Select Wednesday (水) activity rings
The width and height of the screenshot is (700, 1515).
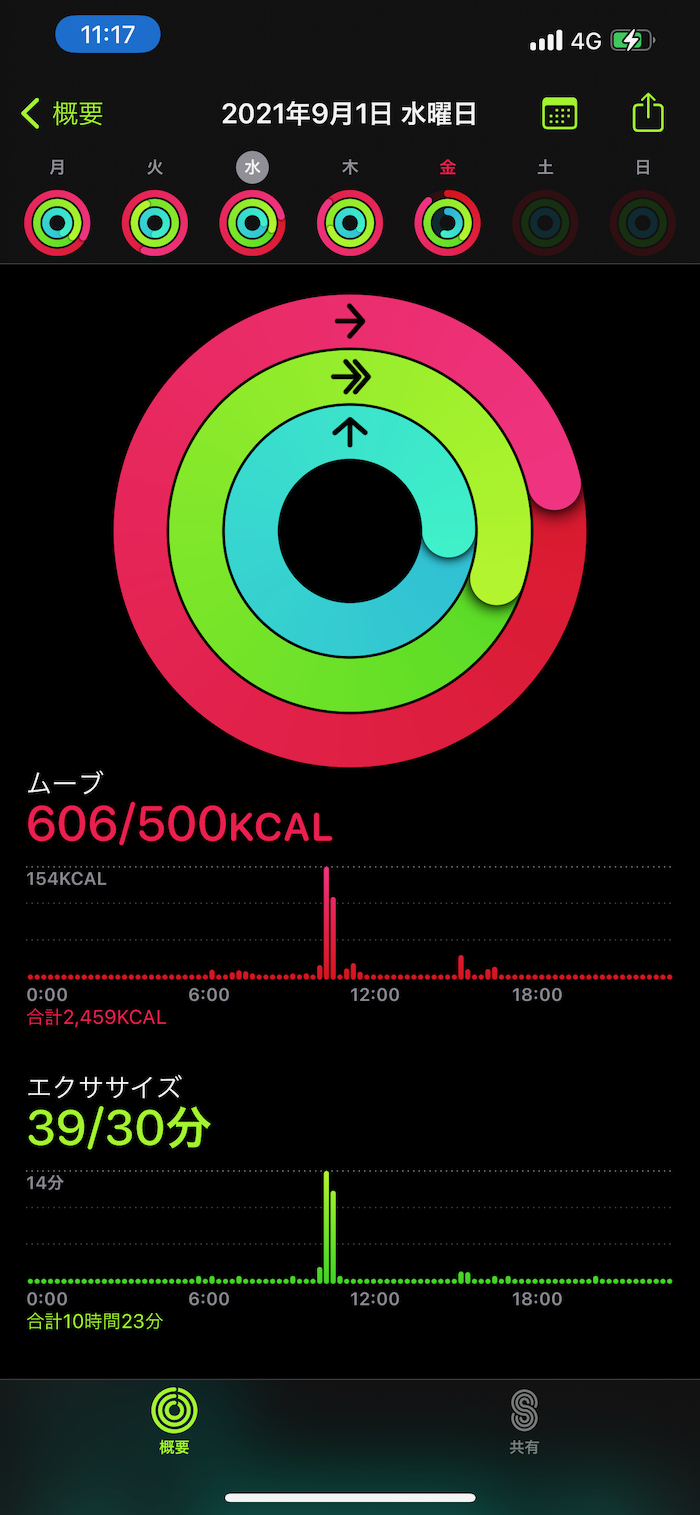[252, 222]
